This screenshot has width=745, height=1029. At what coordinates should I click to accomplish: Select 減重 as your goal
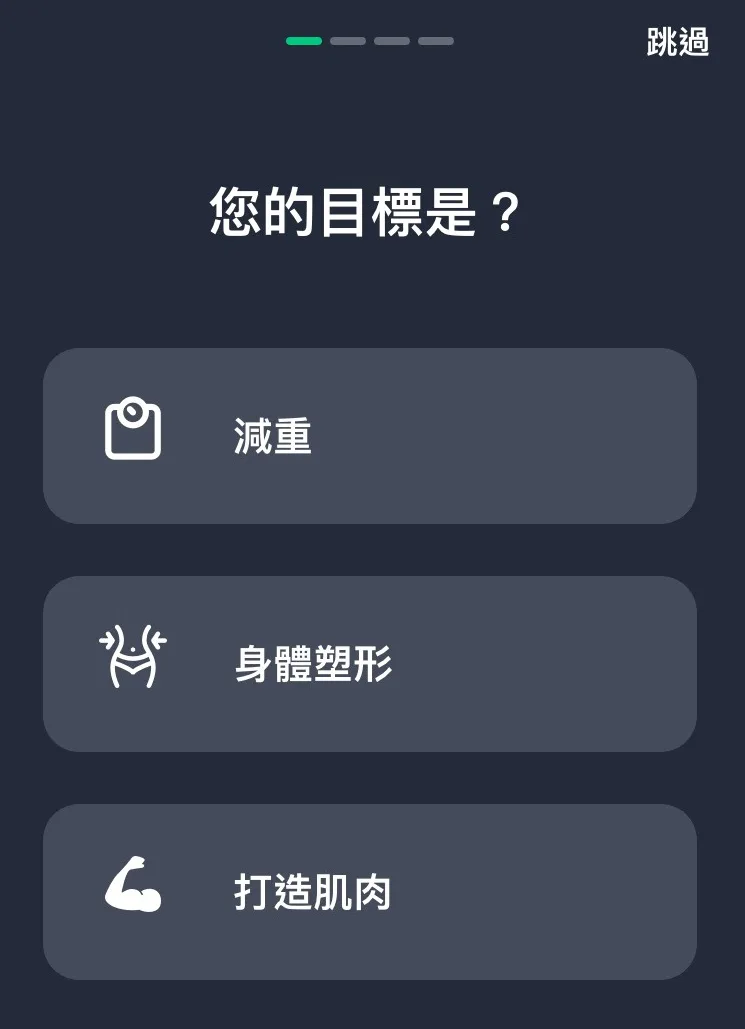click(x=369, y=436)
